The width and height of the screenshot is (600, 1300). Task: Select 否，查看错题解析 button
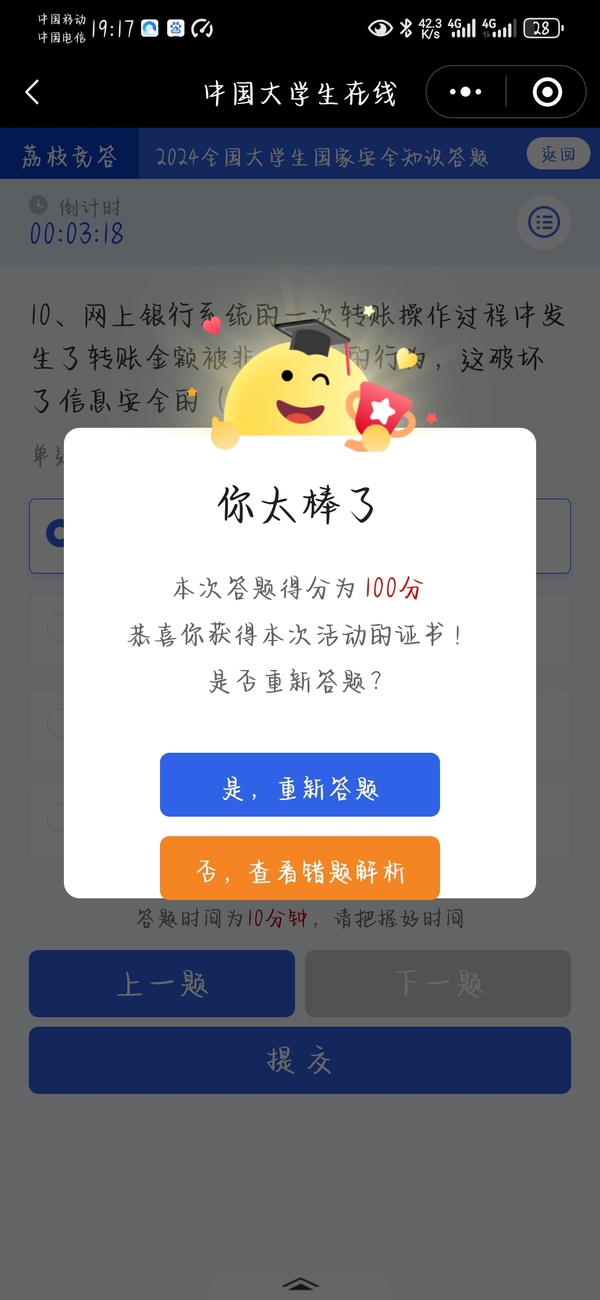pos(300,868)
